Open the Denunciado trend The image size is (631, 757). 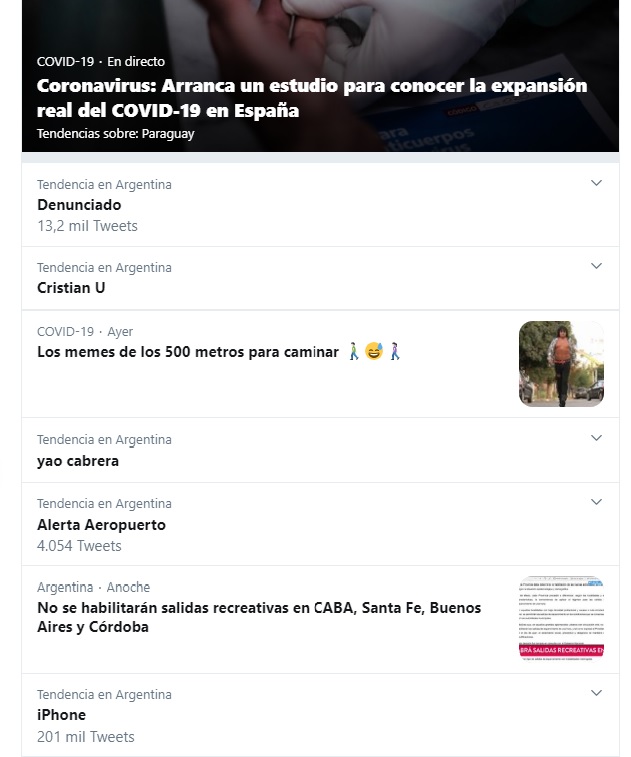click(x=79, y=205)
